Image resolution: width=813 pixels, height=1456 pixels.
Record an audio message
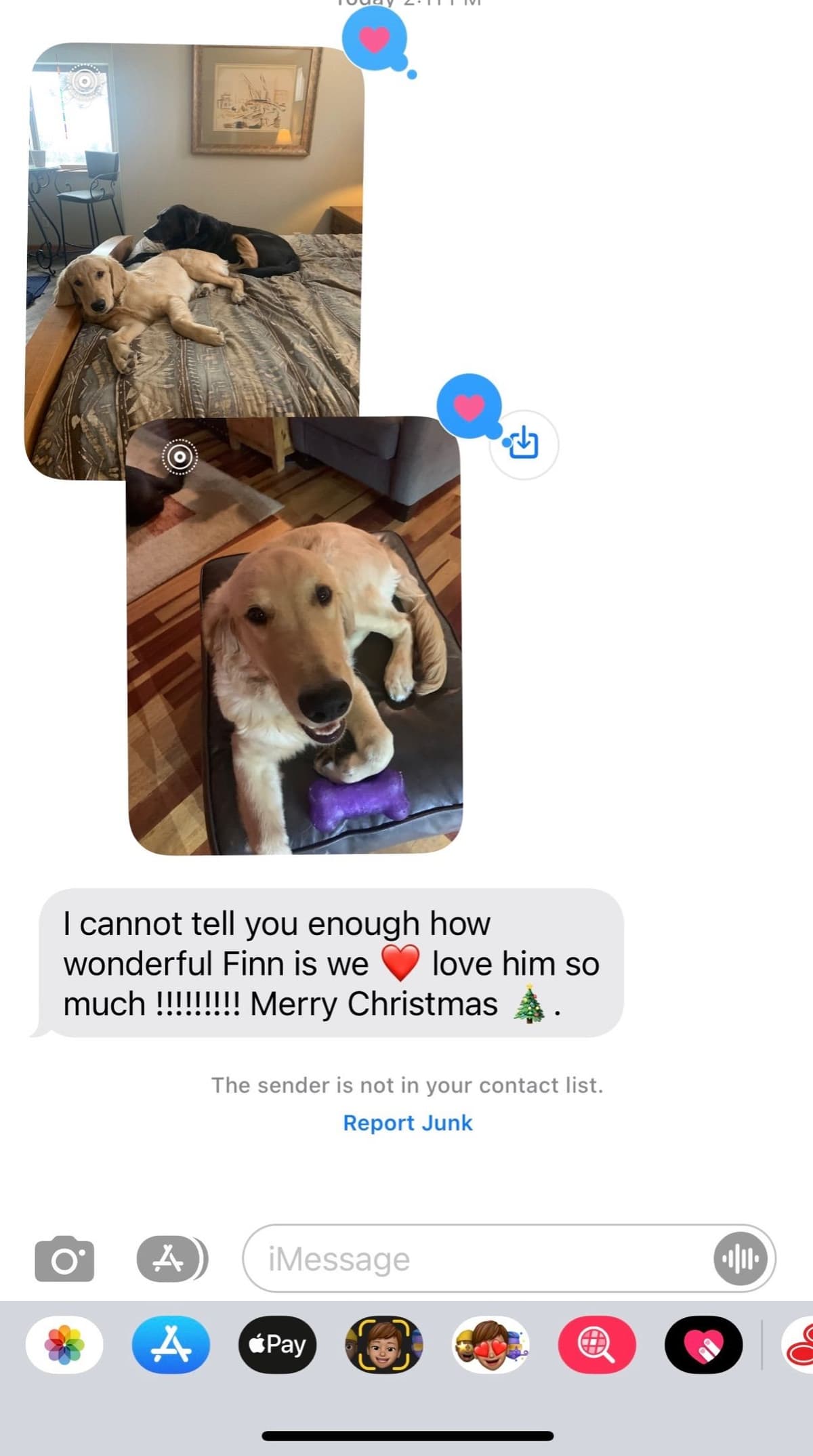741,1259
